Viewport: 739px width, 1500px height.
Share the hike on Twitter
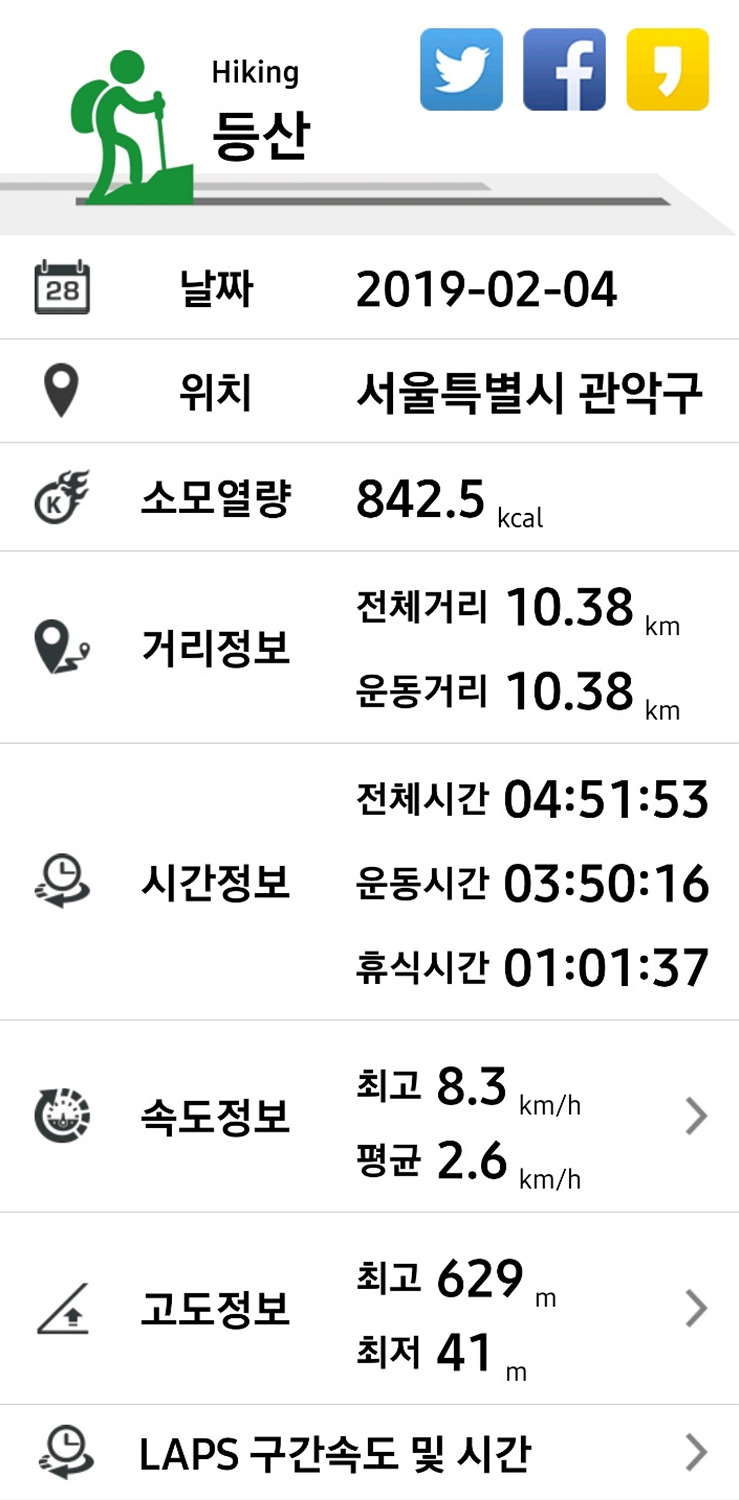point(461,69)
